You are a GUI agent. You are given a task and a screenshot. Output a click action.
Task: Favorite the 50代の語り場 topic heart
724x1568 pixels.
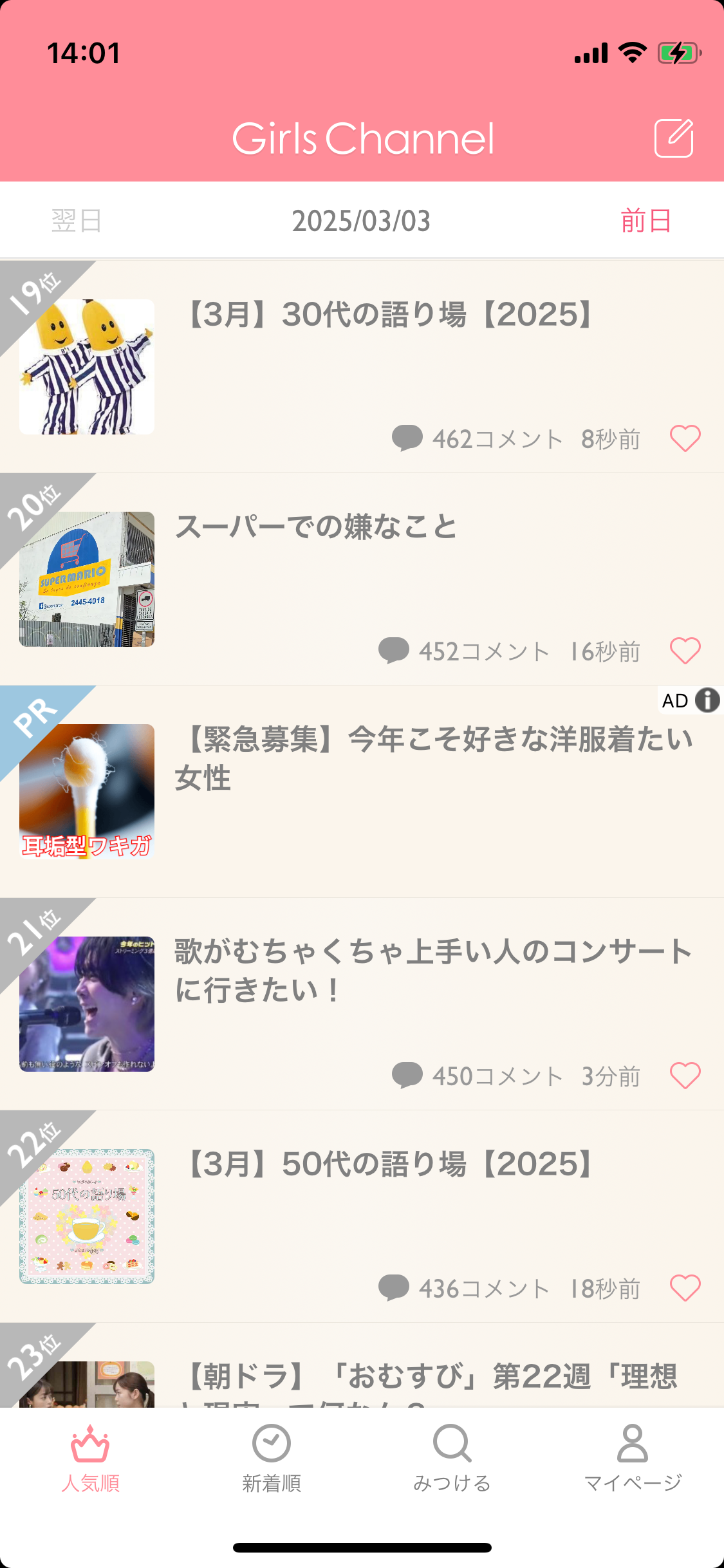click(684, 1289)
